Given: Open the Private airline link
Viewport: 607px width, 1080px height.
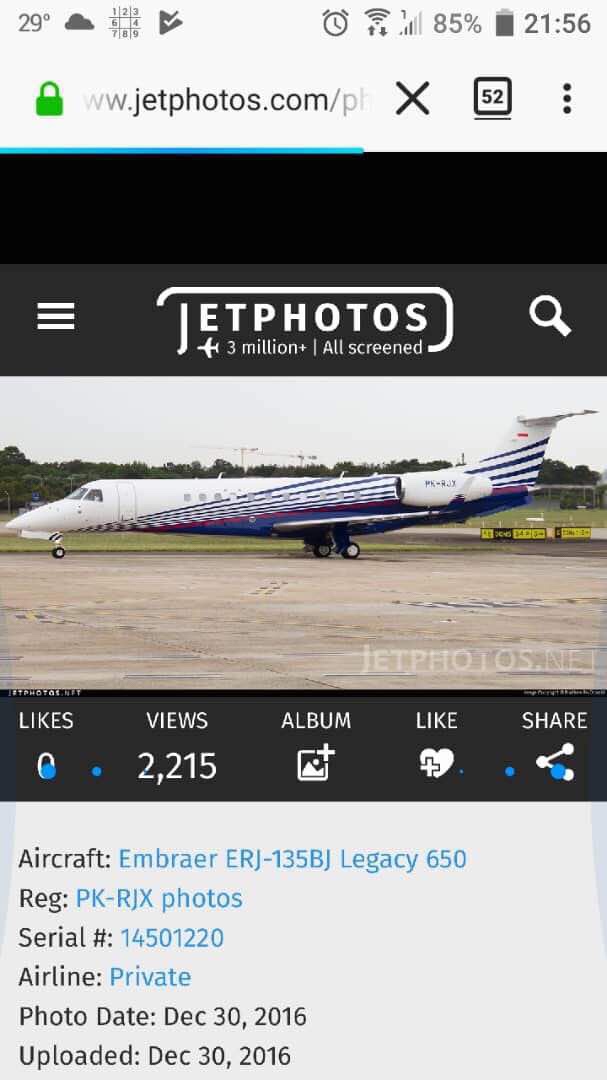Looking at the screenshot, I should pyautogui.click(x=150, y=977).
